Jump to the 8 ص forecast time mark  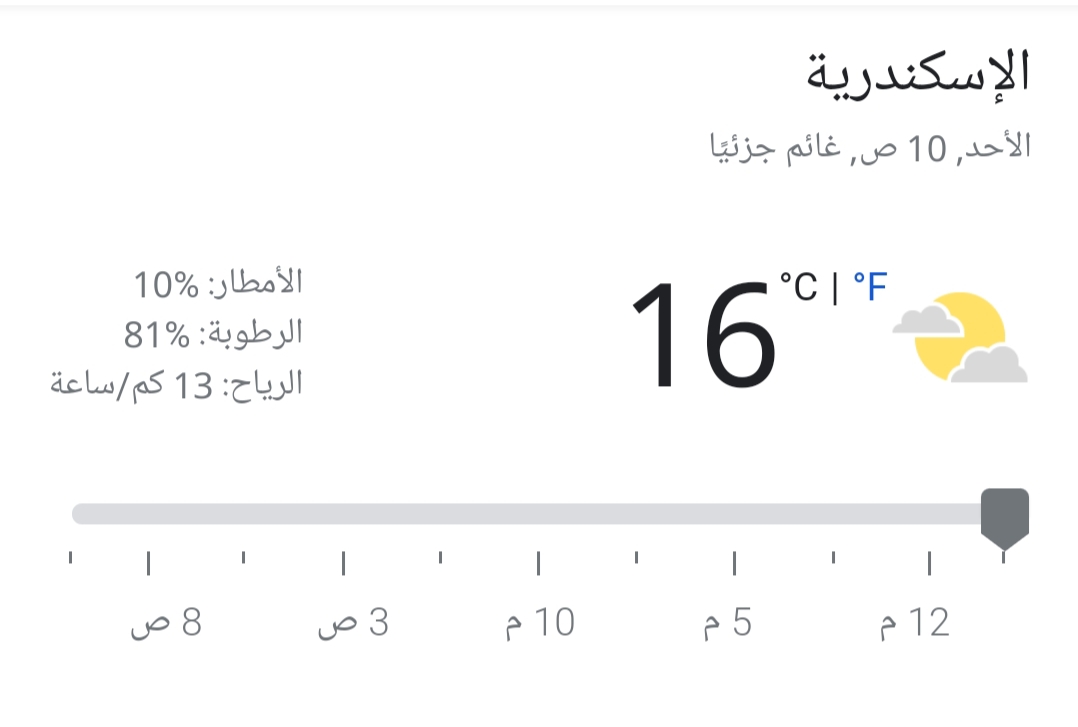click(166, 623)
